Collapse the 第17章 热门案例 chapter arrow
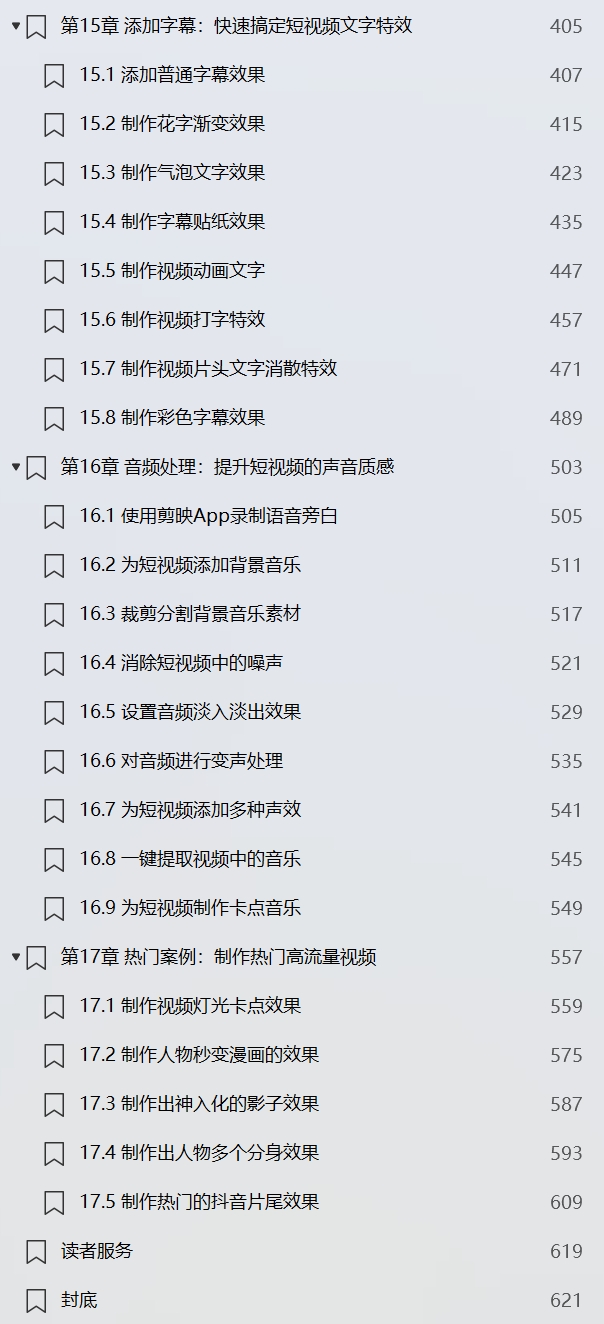 click(x=15, y=957)
